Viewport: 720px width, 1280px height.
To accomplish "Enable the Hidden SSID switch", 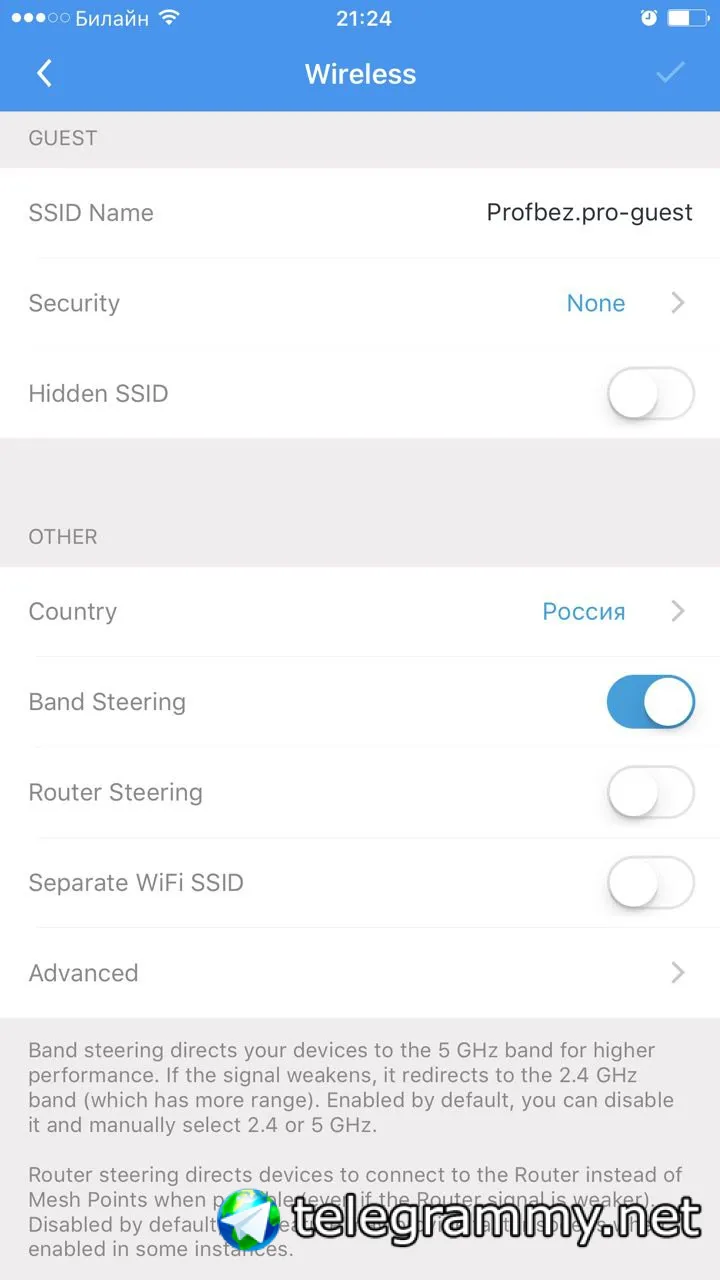I will click(x=650, y=393).
